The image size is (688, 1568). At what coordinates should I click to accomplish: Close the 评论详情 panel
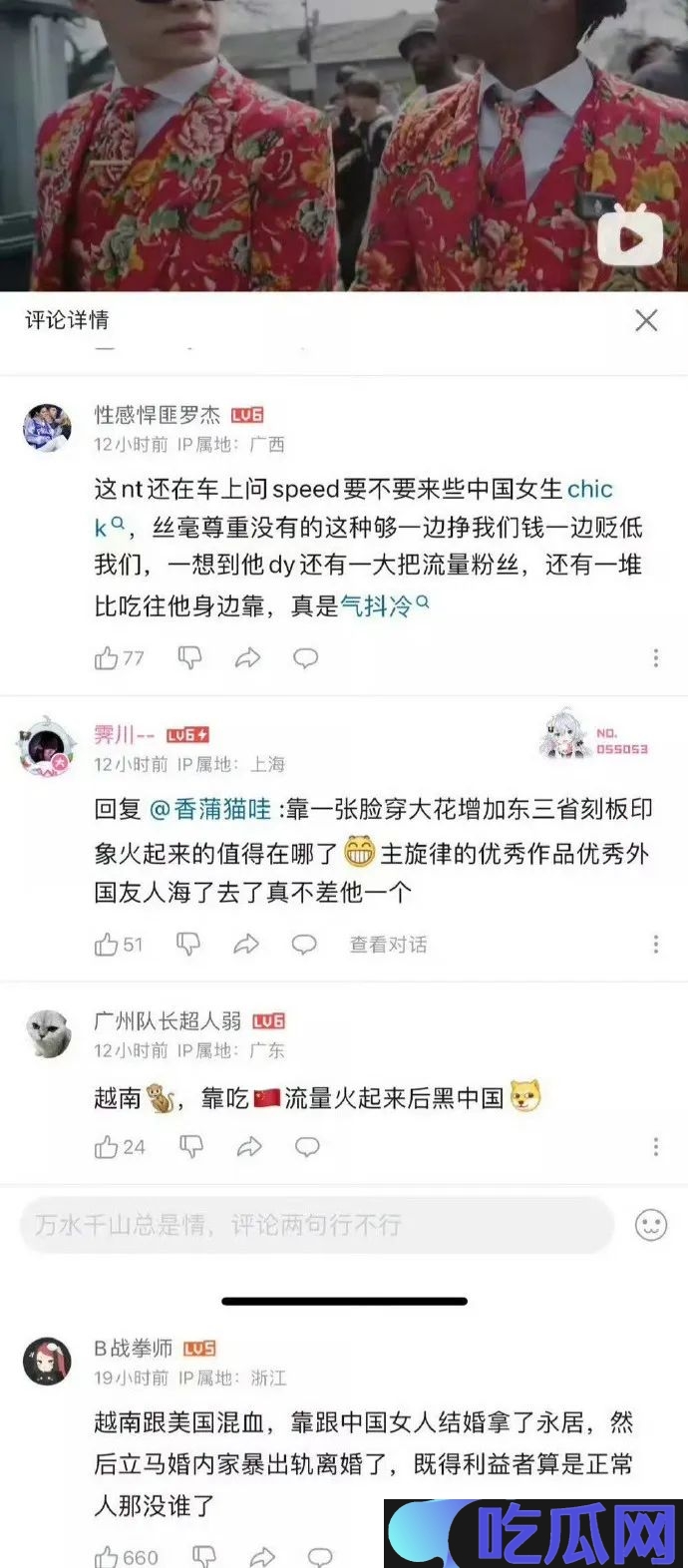point(646,320)
